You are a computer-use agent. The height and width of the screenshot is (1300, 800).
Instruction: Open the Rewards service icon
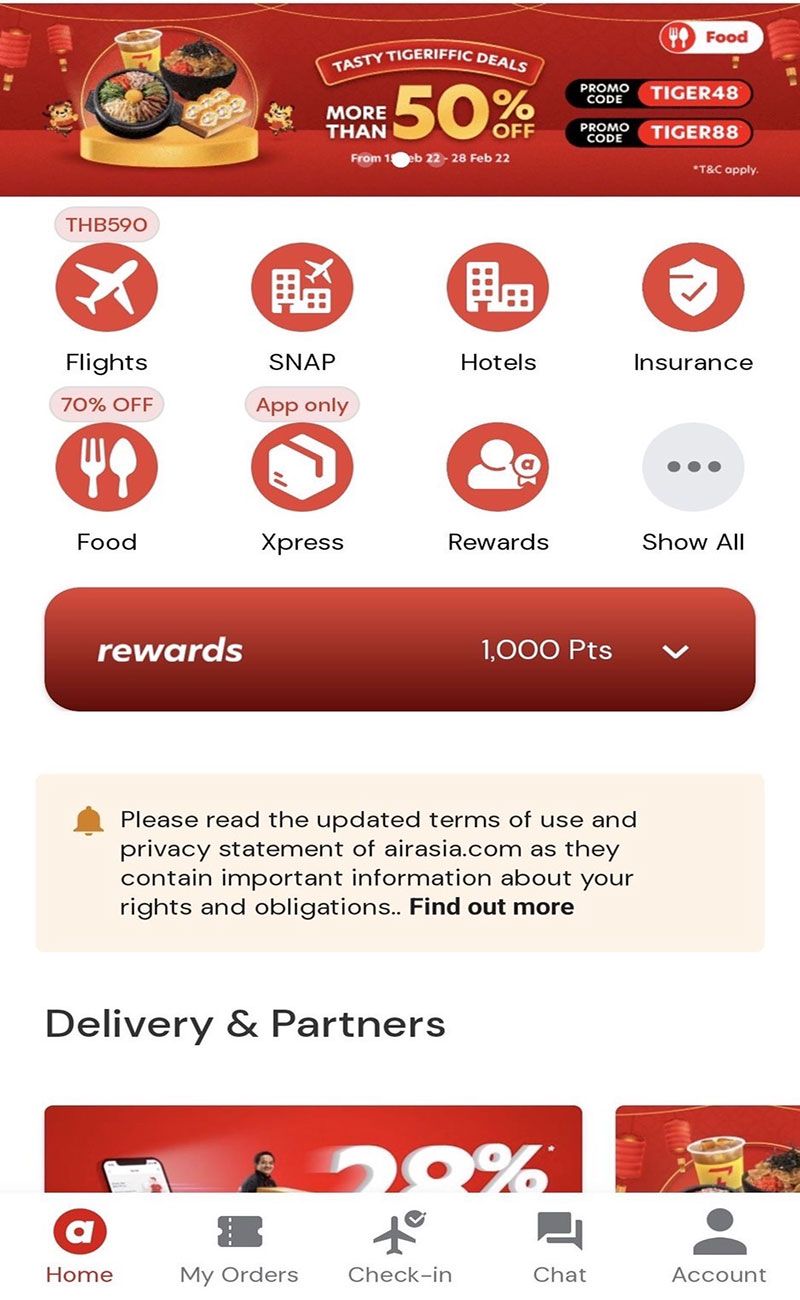(498, 467)
